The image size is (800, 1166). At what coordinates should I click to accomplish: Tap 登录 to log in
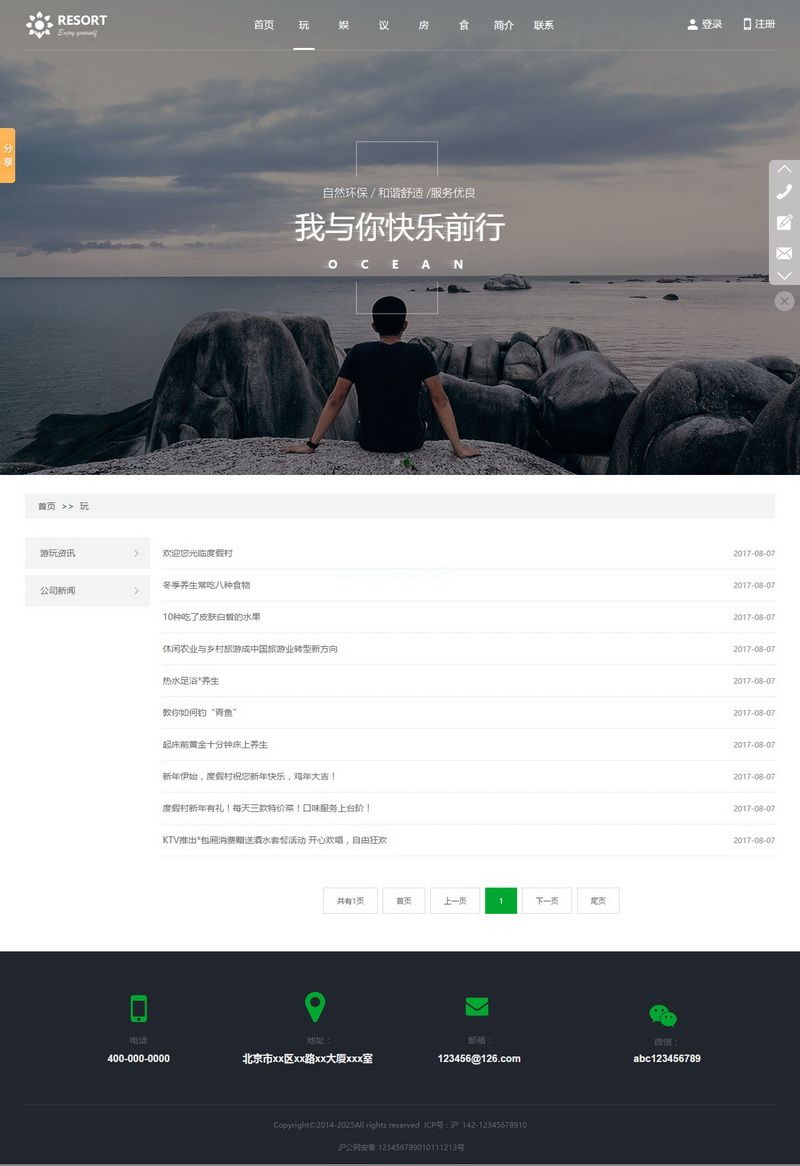click(705, 24)
